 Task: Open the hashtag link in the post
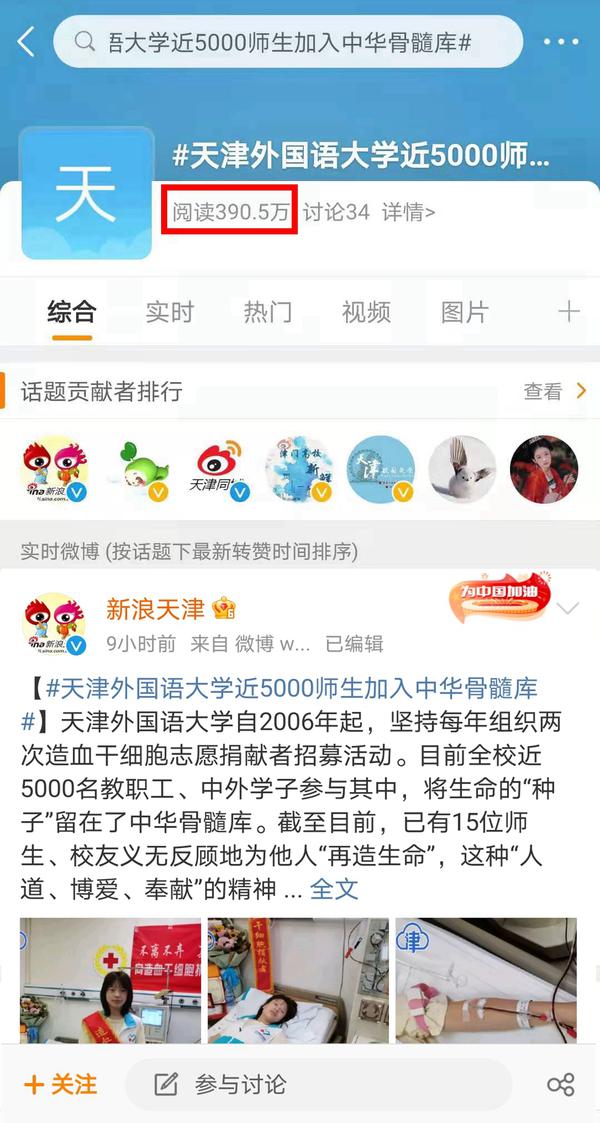click(290, 688)
